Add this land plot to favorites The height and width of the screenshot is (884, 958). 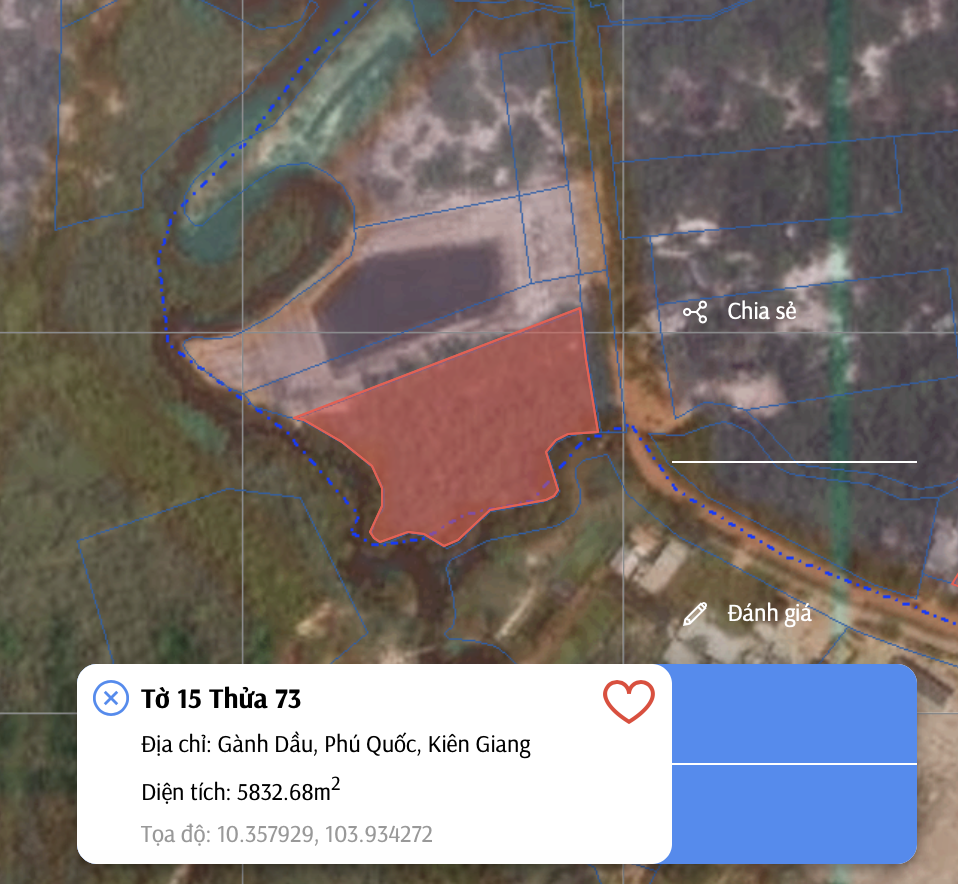pyautogui.click(x=628, y=700)
